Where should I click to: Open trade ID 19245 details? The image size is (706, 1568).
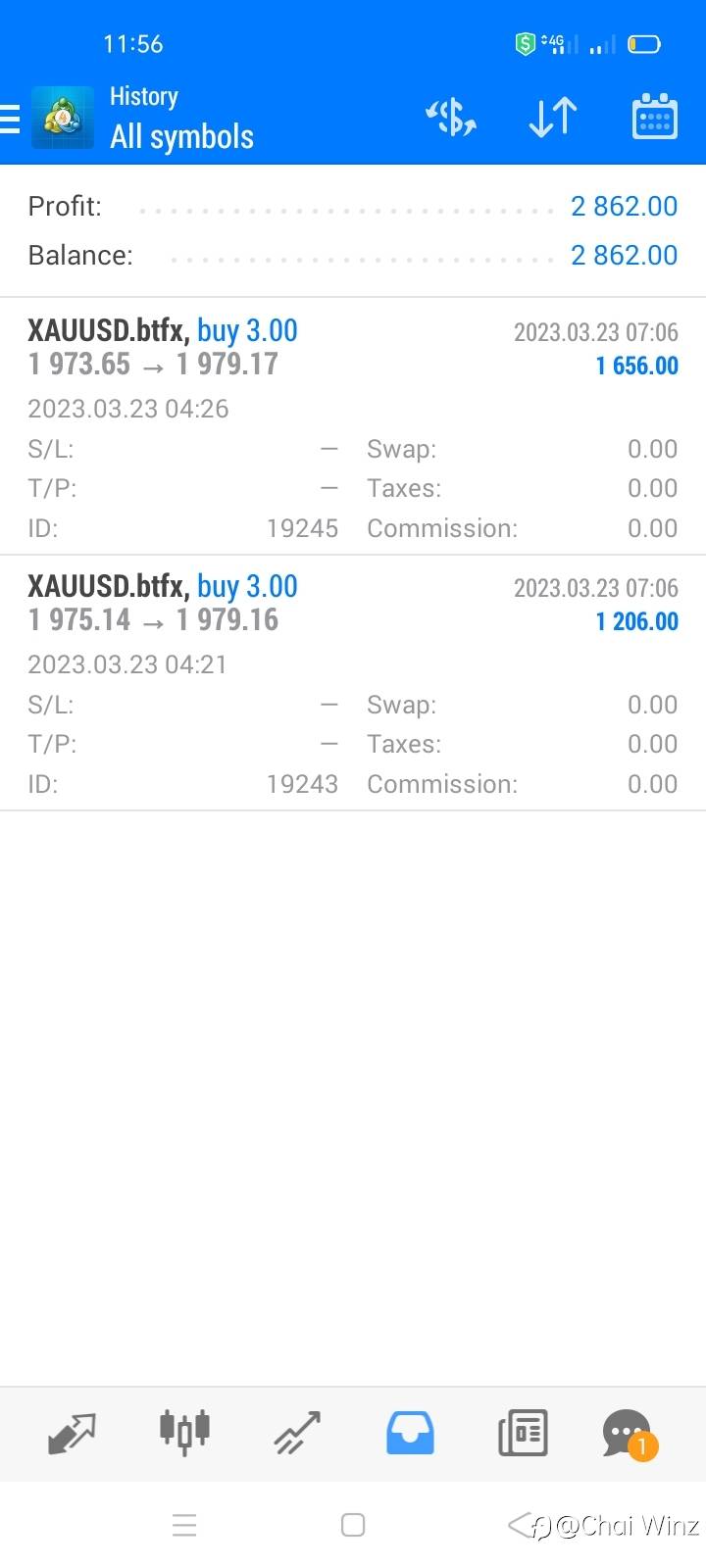pyautogui.click(x=353, y=427)
